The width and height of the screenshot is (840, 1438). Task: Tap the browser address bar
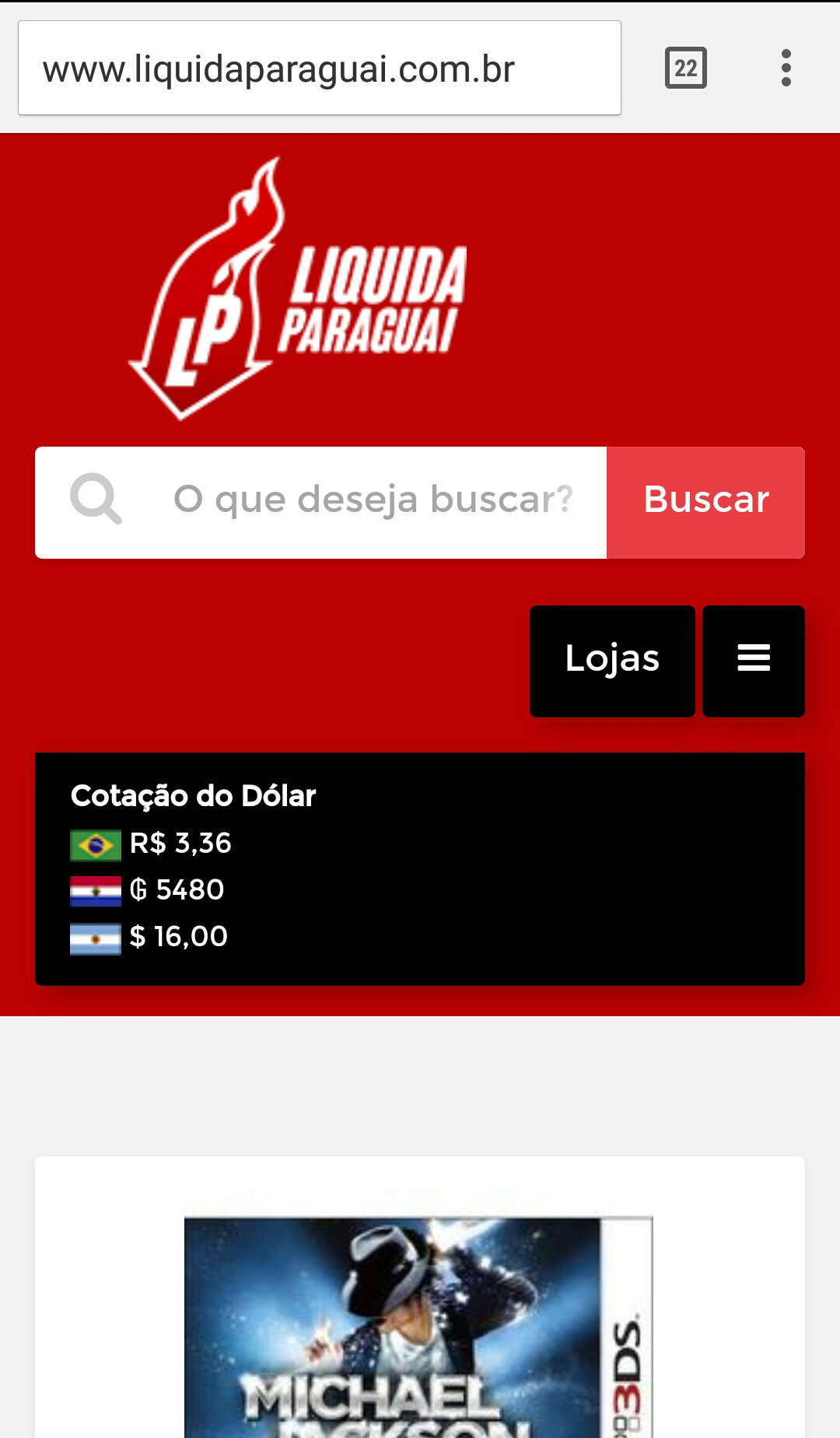click(319, 68)
